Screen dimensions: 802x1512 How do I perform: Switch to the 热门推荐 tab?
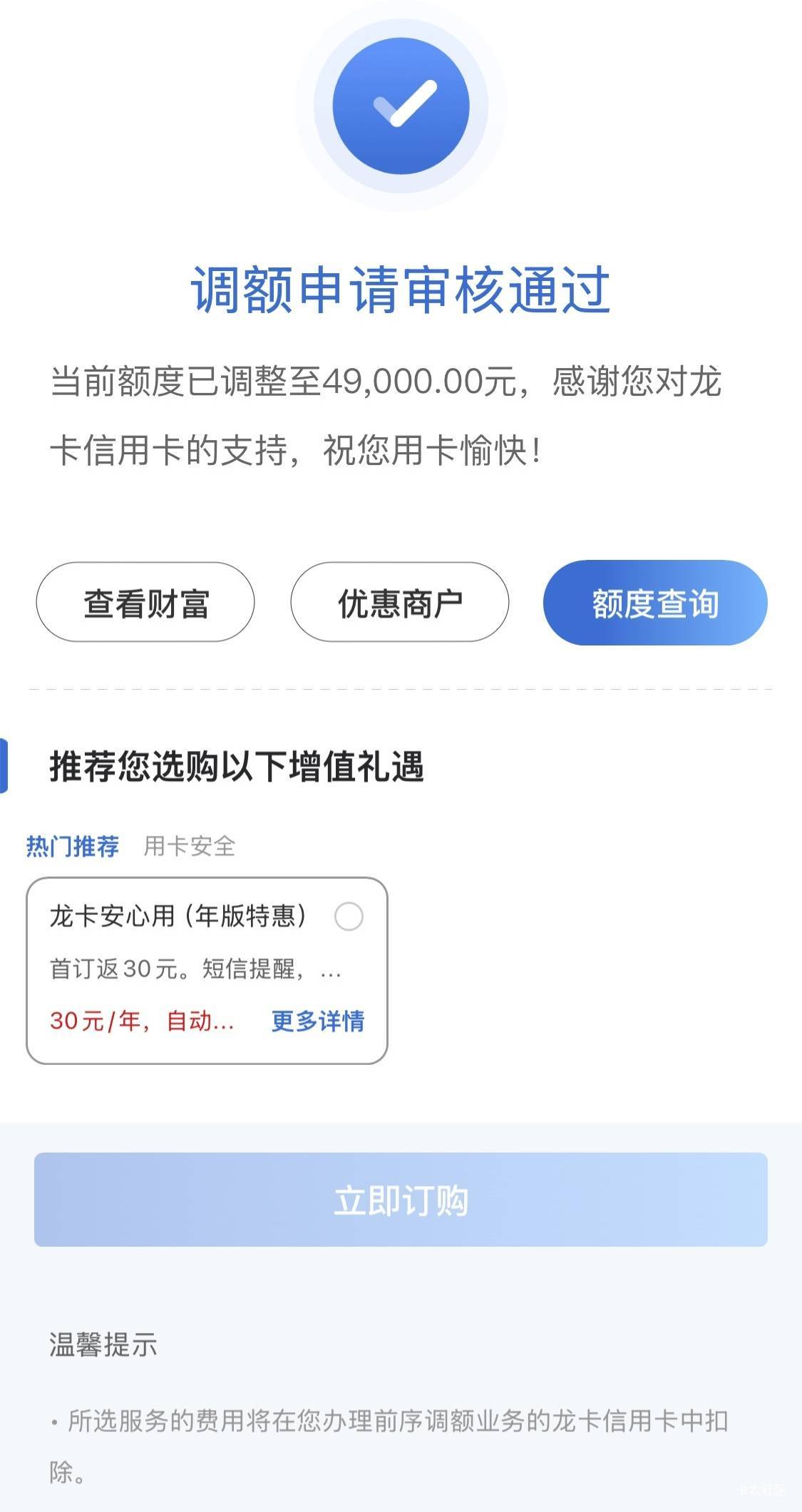[x=73, y=846]
